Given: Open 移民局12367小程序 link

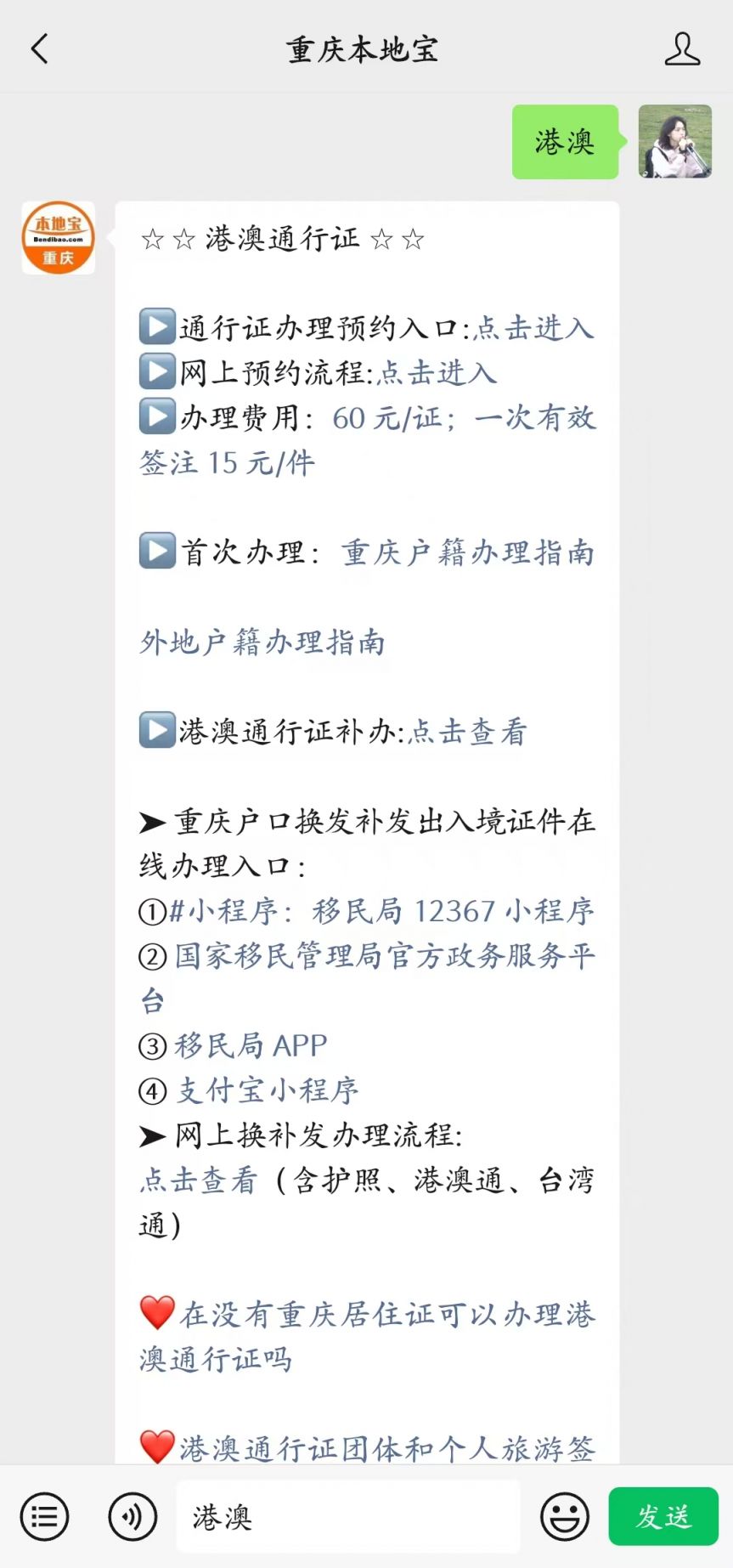Looking at the screenshot, I should click(382, 911).
